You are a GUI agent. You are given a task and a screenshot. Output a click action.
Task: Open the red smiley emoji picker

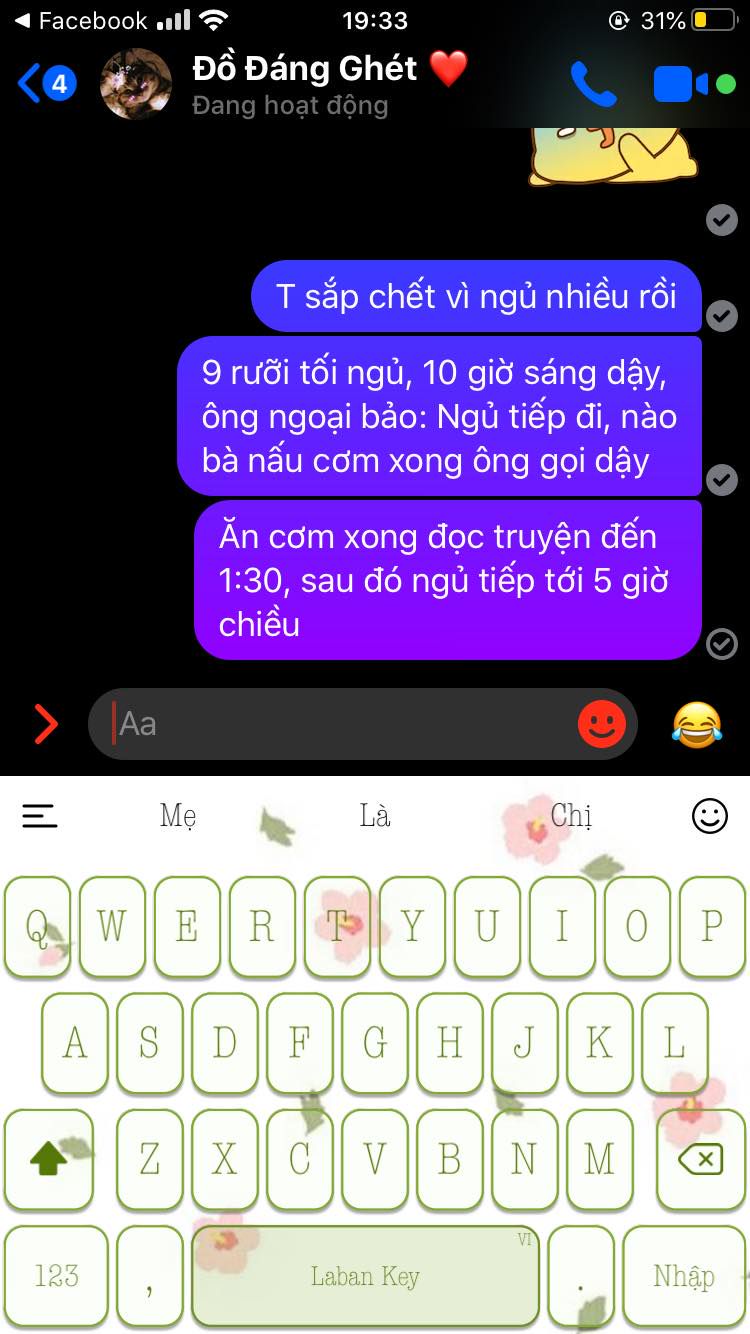pyautogui.click(x=601, y=724)
